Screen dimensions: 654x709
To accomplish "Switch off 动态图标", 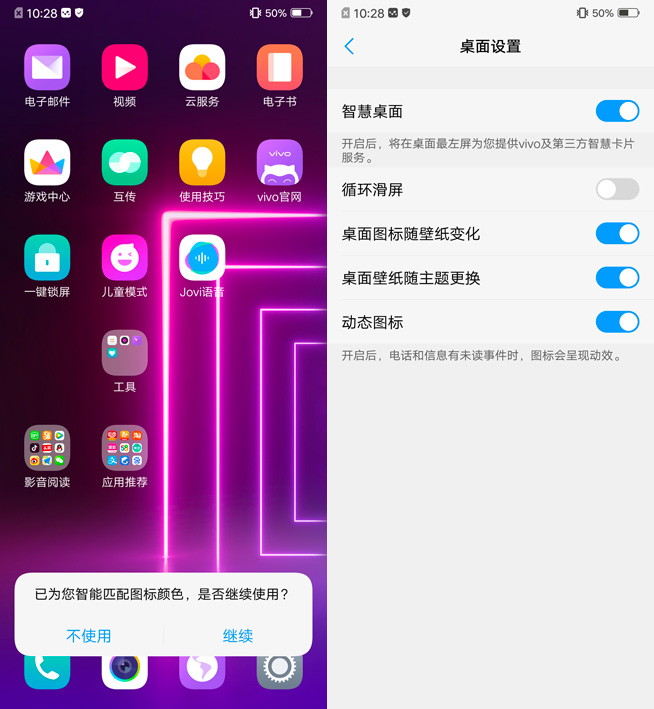I will click(616, 322).
